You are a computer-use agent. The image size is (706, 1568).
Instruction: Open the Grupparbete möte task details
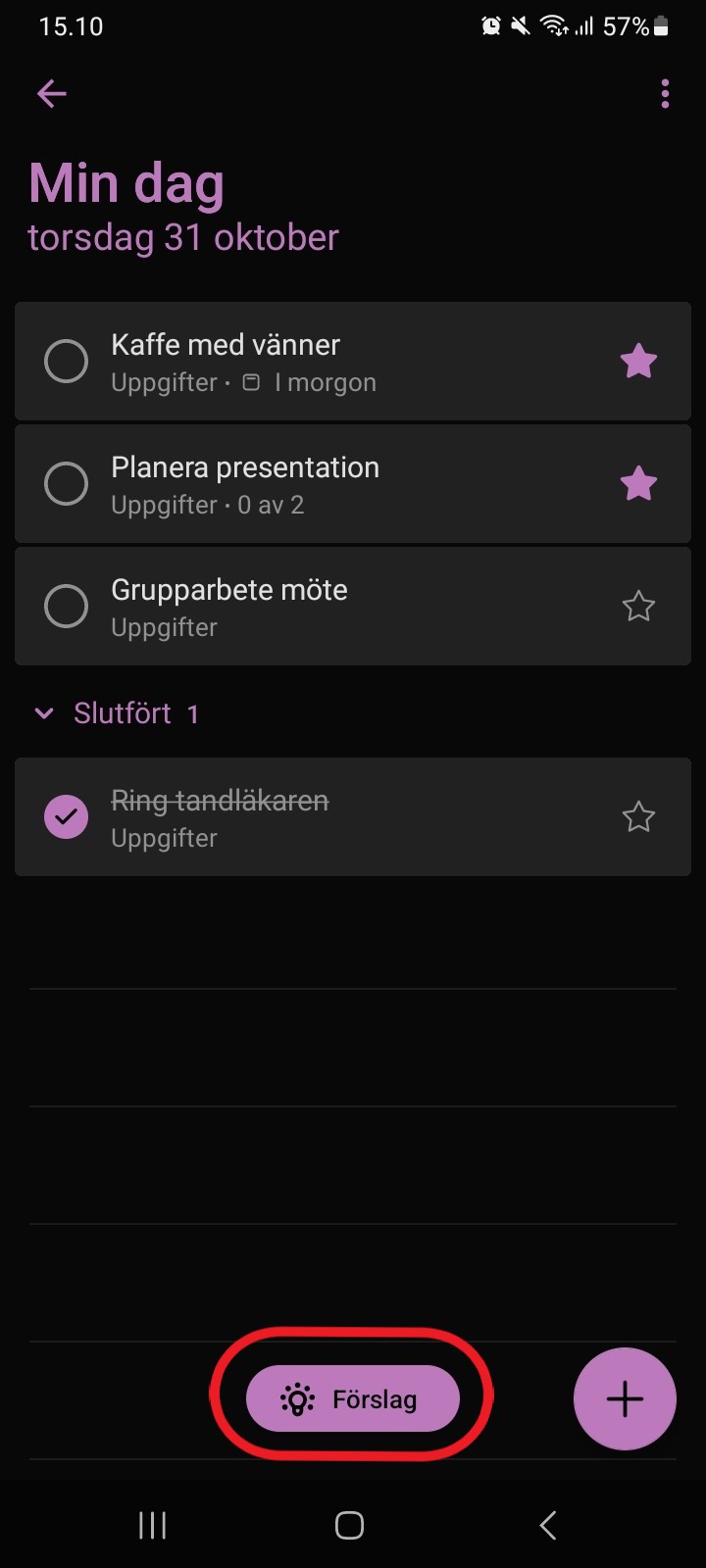click(353, 607)
